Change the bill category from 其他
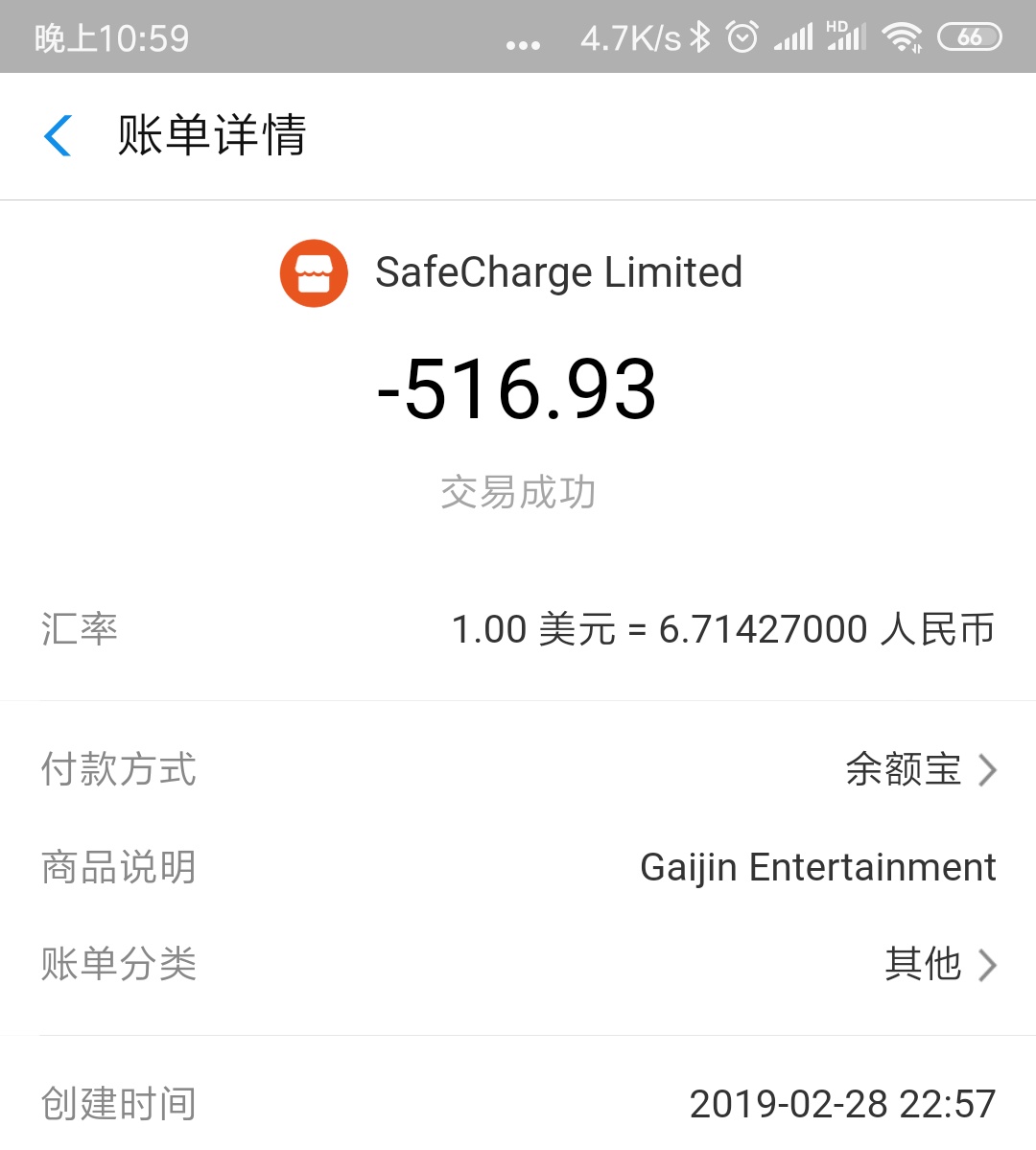The height and width of the screenshot is (1150, 1036). (938, 964)
